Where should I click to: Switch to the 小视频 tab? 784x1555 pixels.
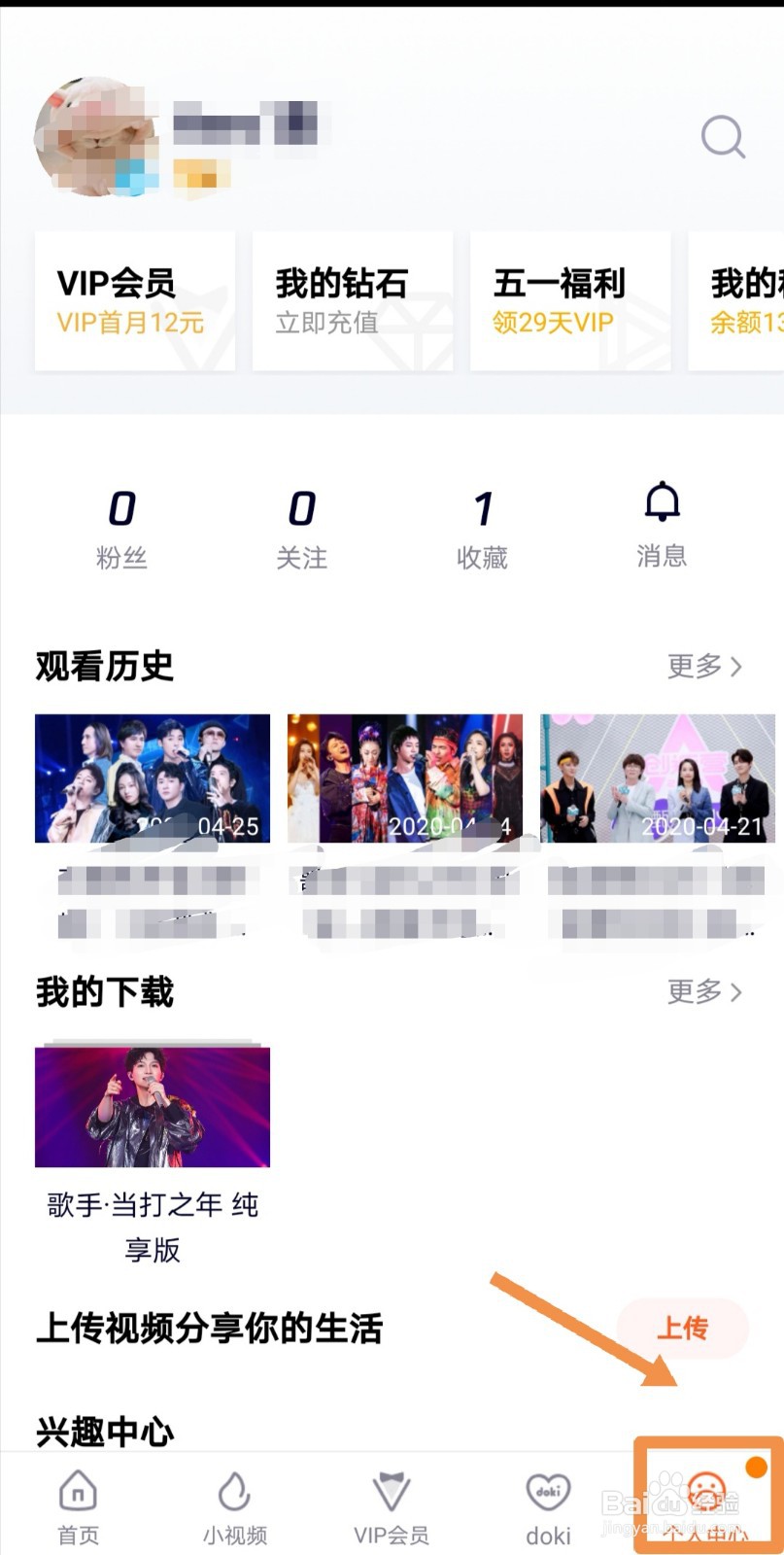click(x=235, y=1506)
